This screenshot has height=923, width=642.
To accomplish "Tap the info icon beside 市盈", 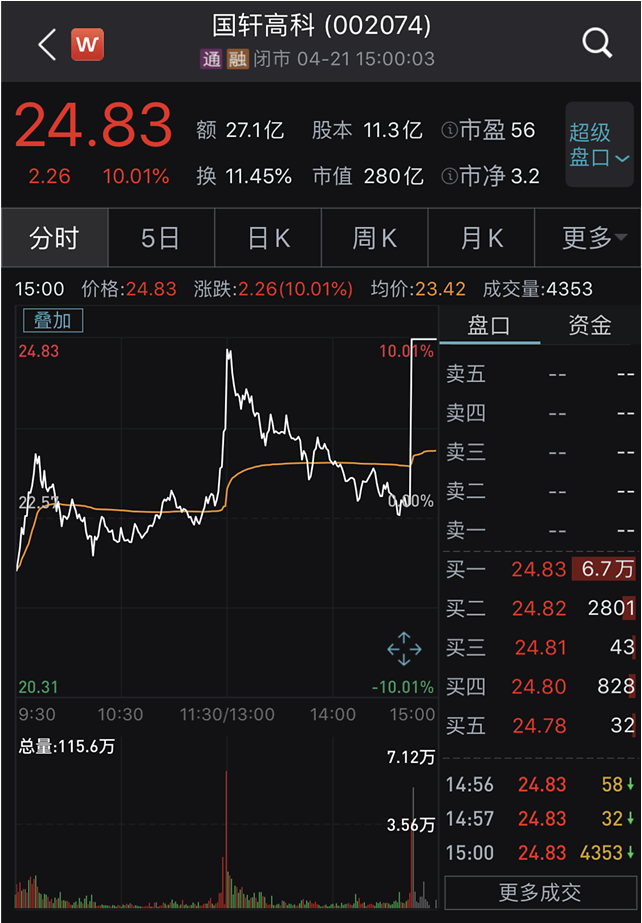I will pos(449,130).
